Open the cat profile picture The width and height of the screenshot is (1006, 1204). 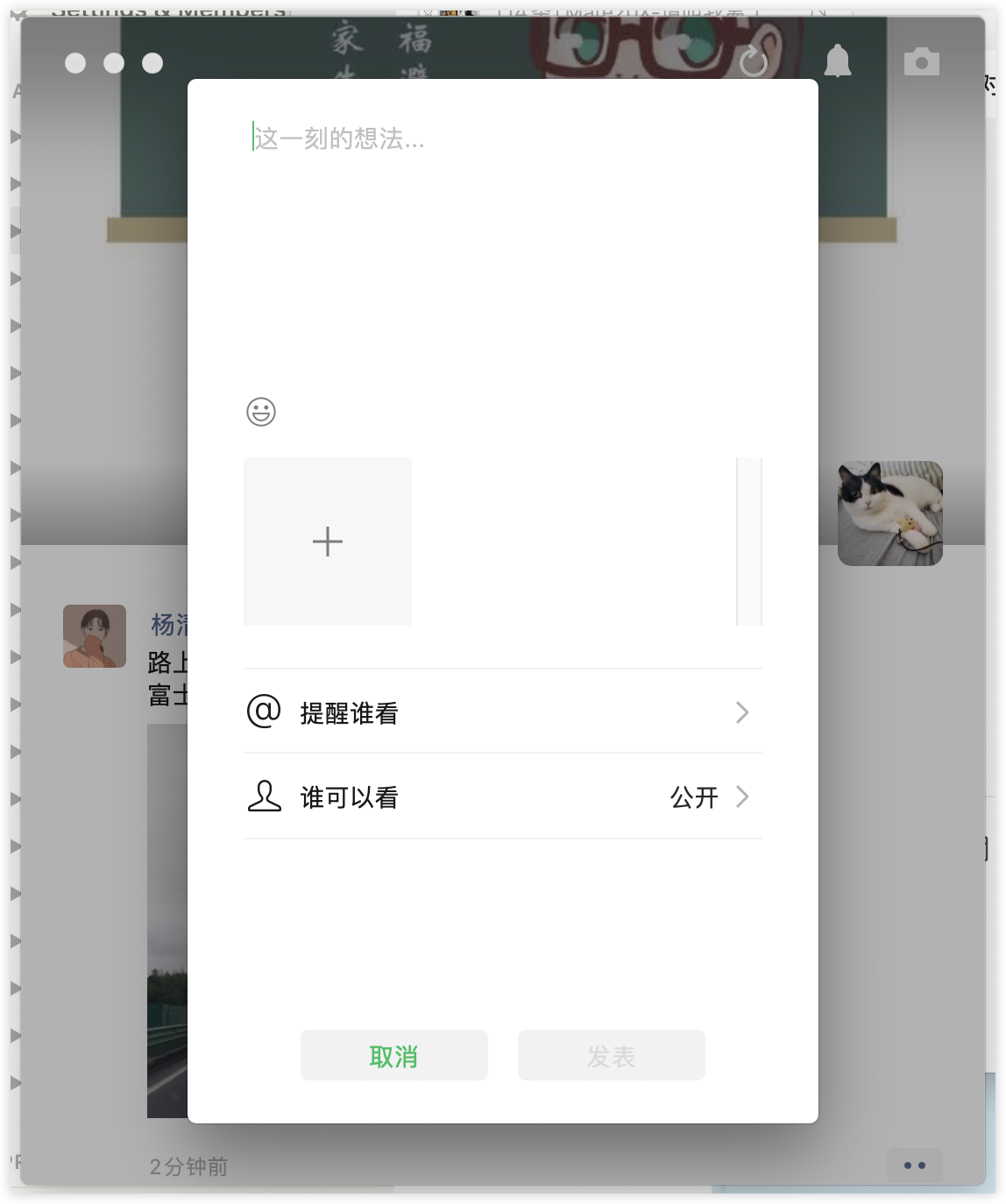point(890,513)
